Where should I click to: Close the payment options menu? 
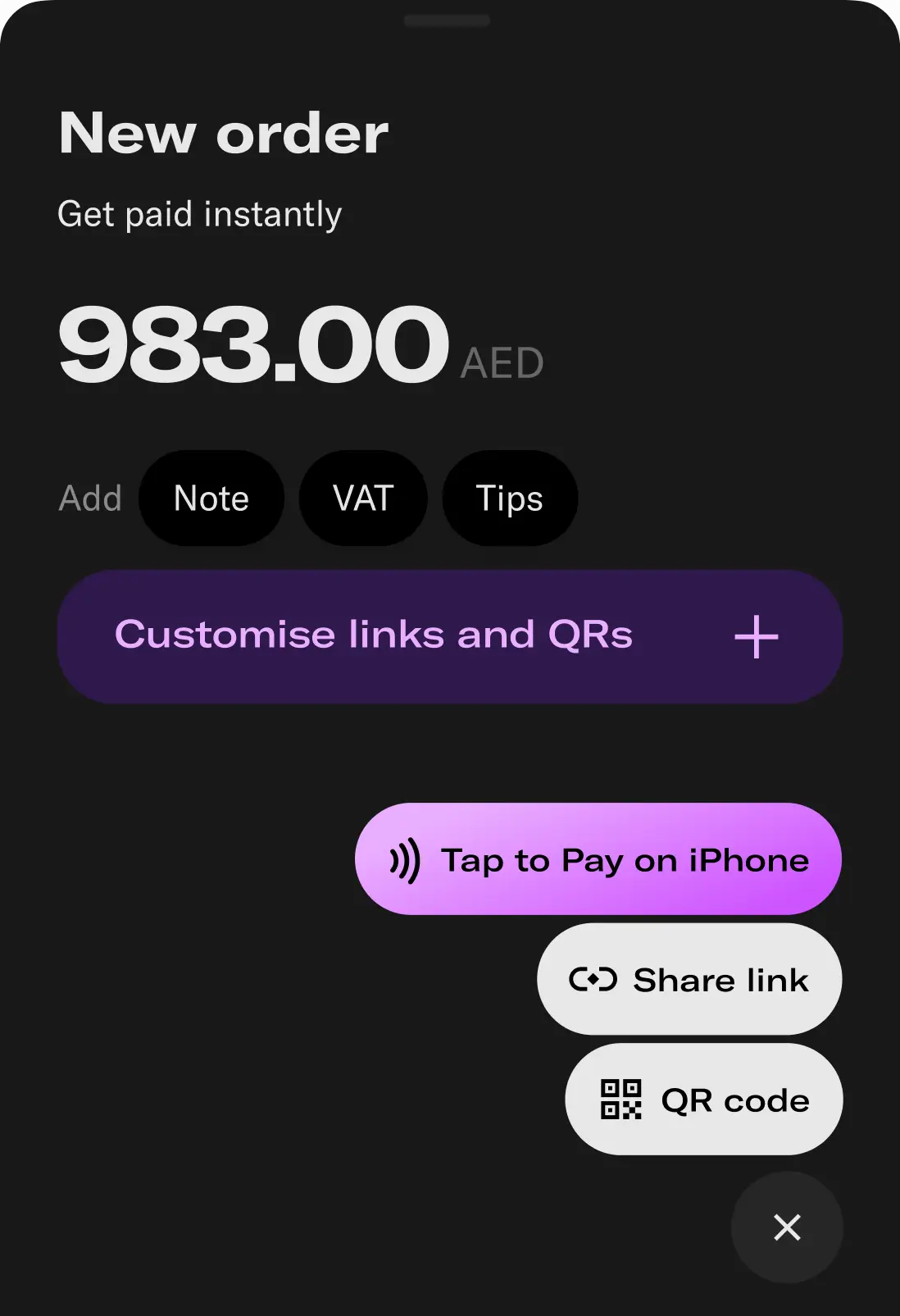786,1227
